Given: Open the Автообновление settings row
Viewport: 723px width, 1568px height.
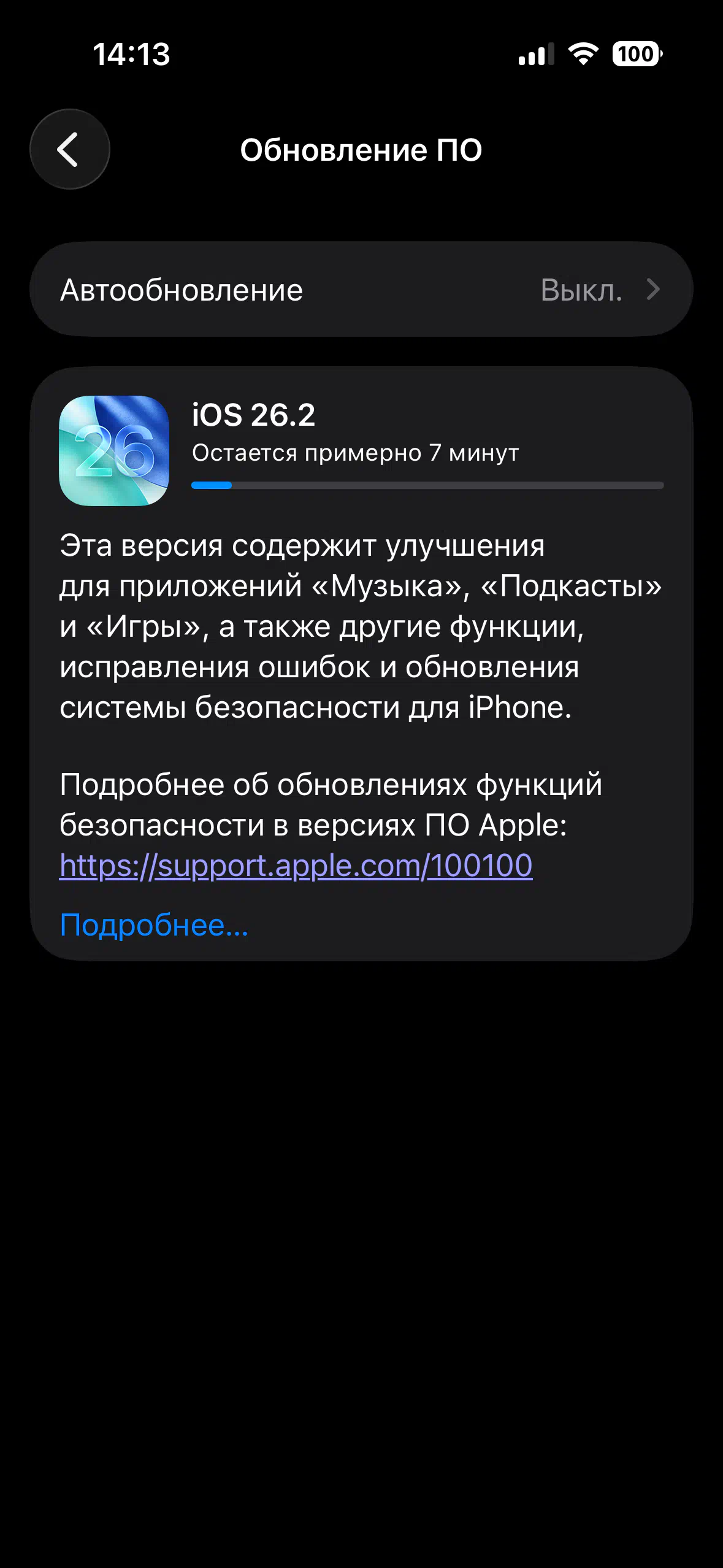Looking at the screenshot, I should coord(361,290).
